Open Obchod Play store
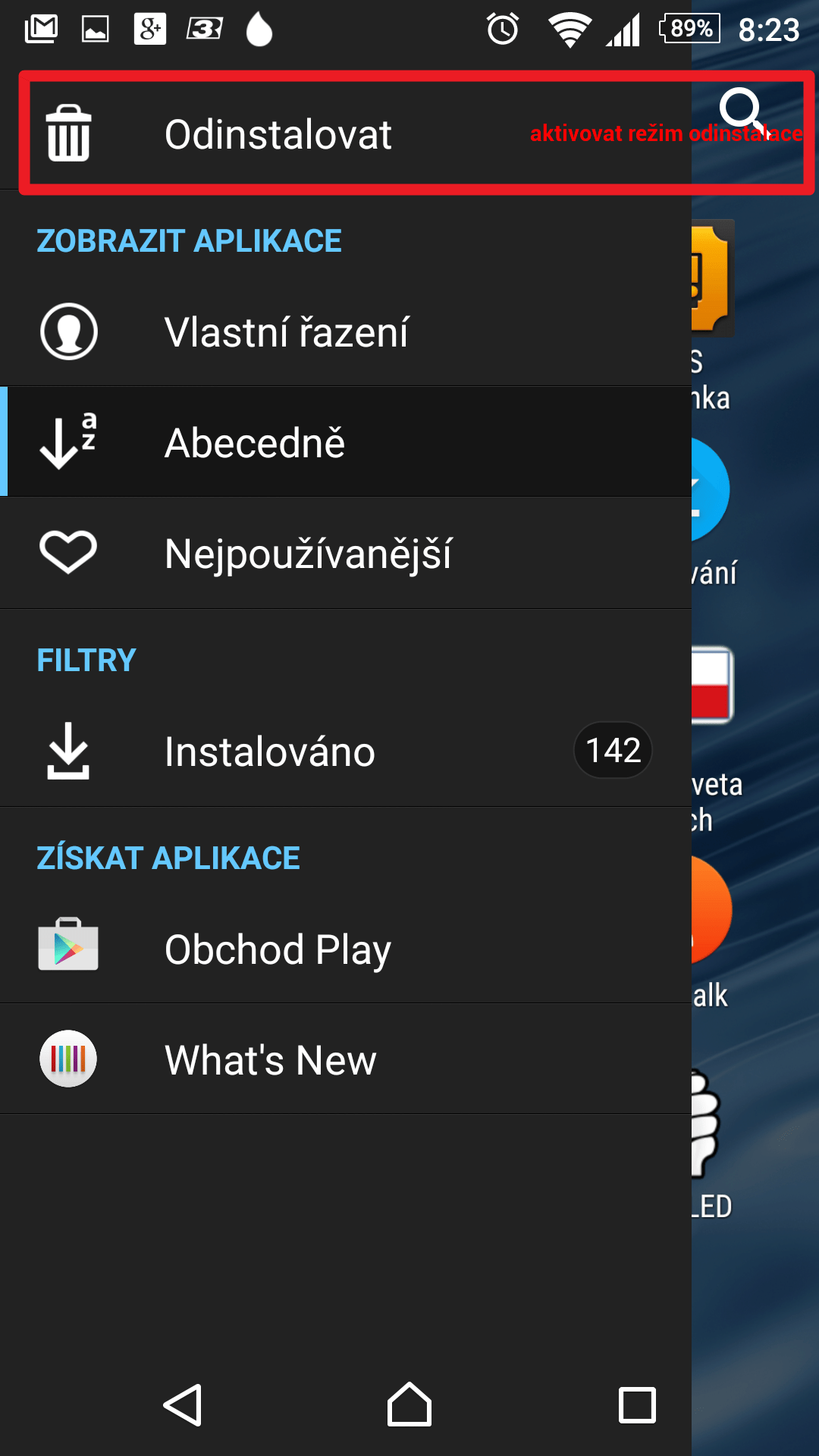 [x=346, y=948]
